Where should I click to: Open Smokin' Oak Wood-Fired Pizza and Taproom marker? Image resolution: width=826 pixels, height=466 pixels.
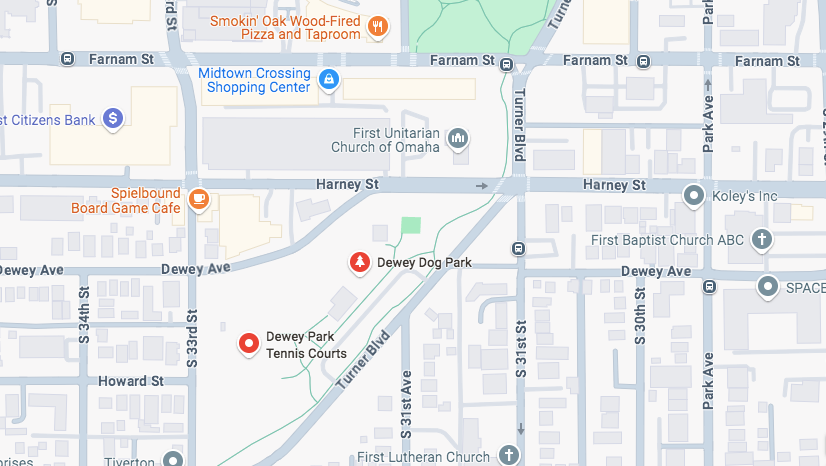coord(378,27)
